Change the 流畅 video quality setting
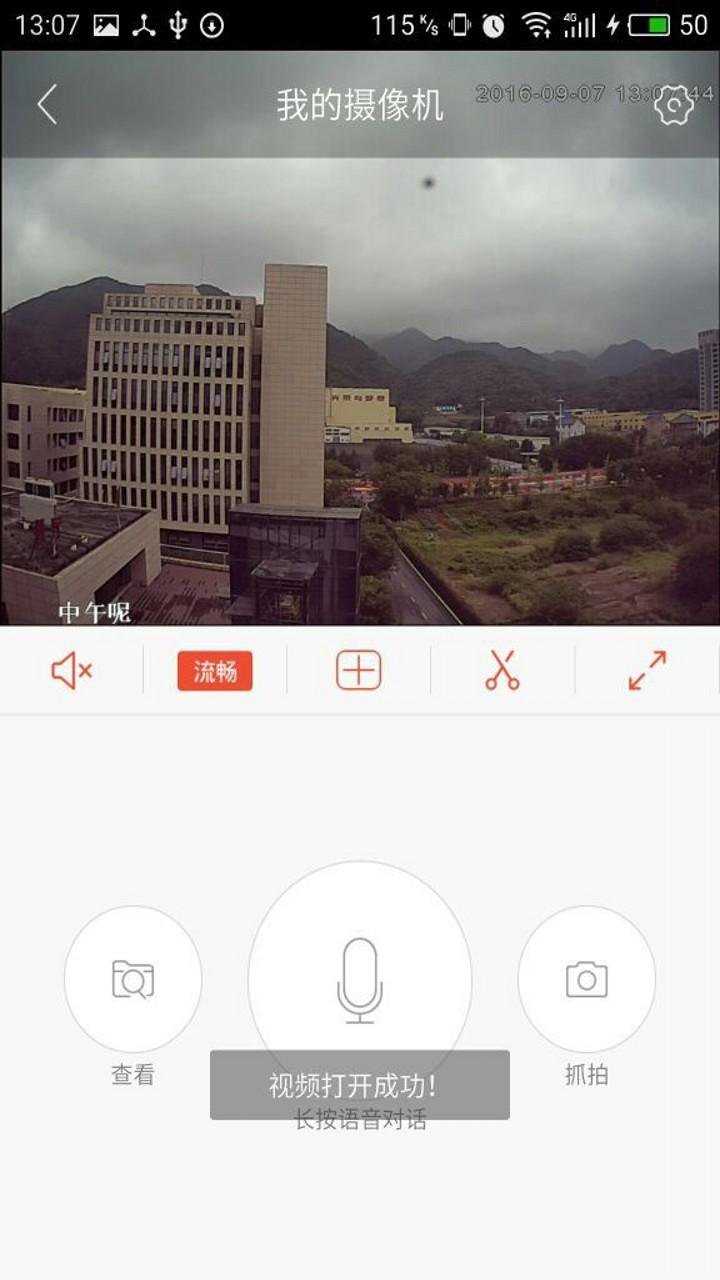 coord(215,671)
